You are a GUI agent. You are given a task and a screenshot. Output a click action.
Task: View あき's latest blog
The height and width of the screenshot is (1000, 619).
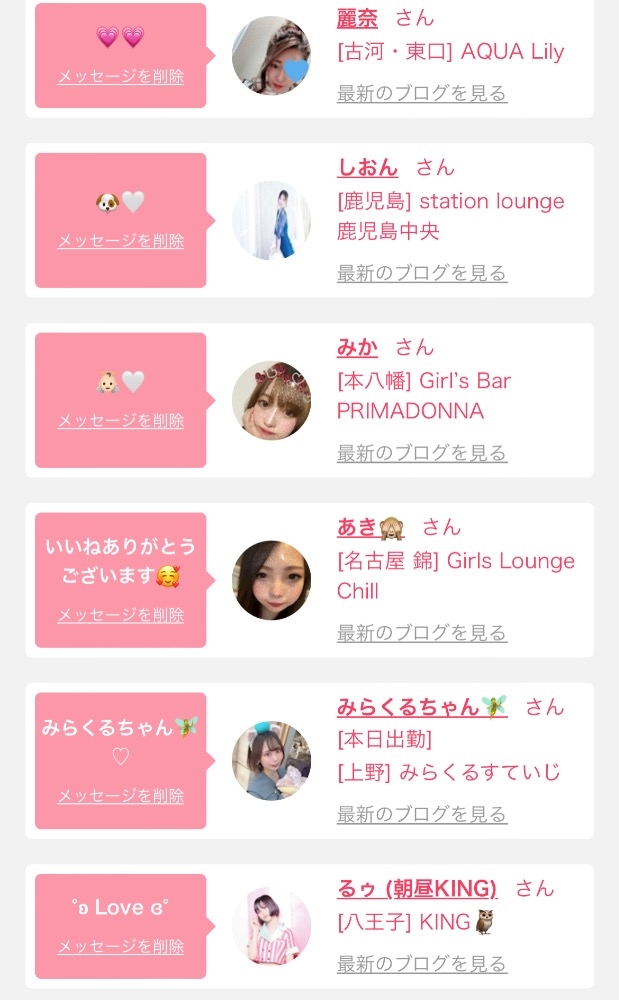coord(422,633)
